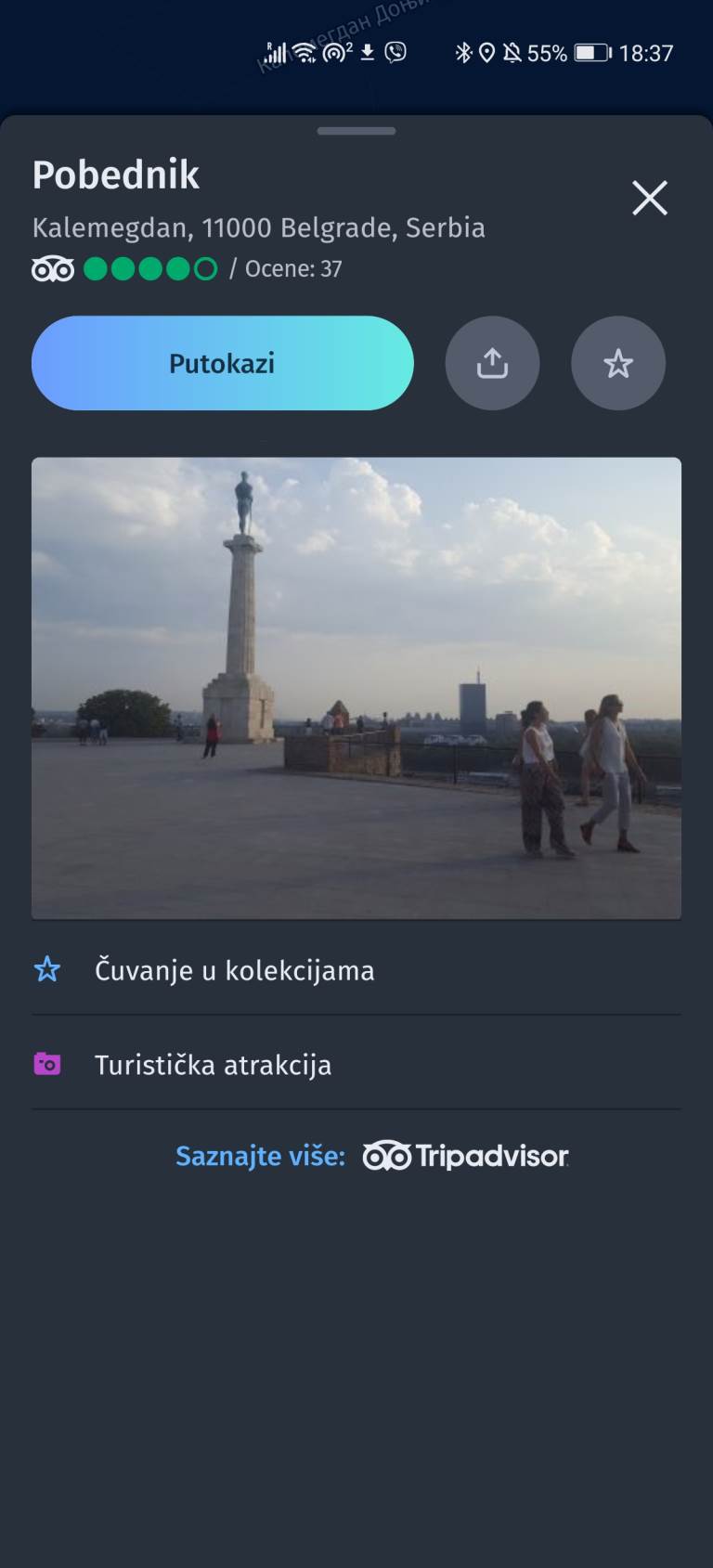Select the pink camera icon beside Turistička atrakcija
The image size is (713, 1568).
click(x=46, y=1065)
